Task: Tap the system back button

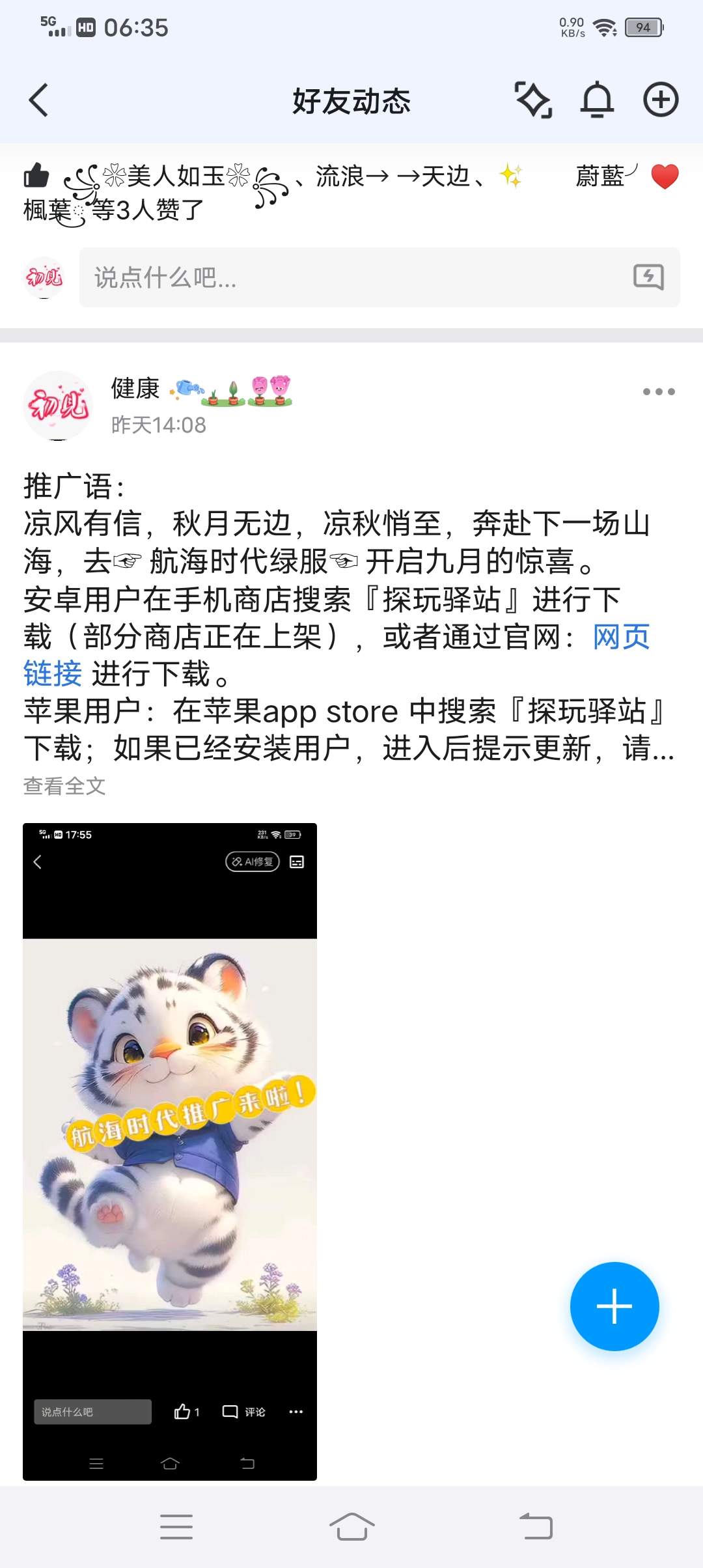Action: pos(536,1526)
